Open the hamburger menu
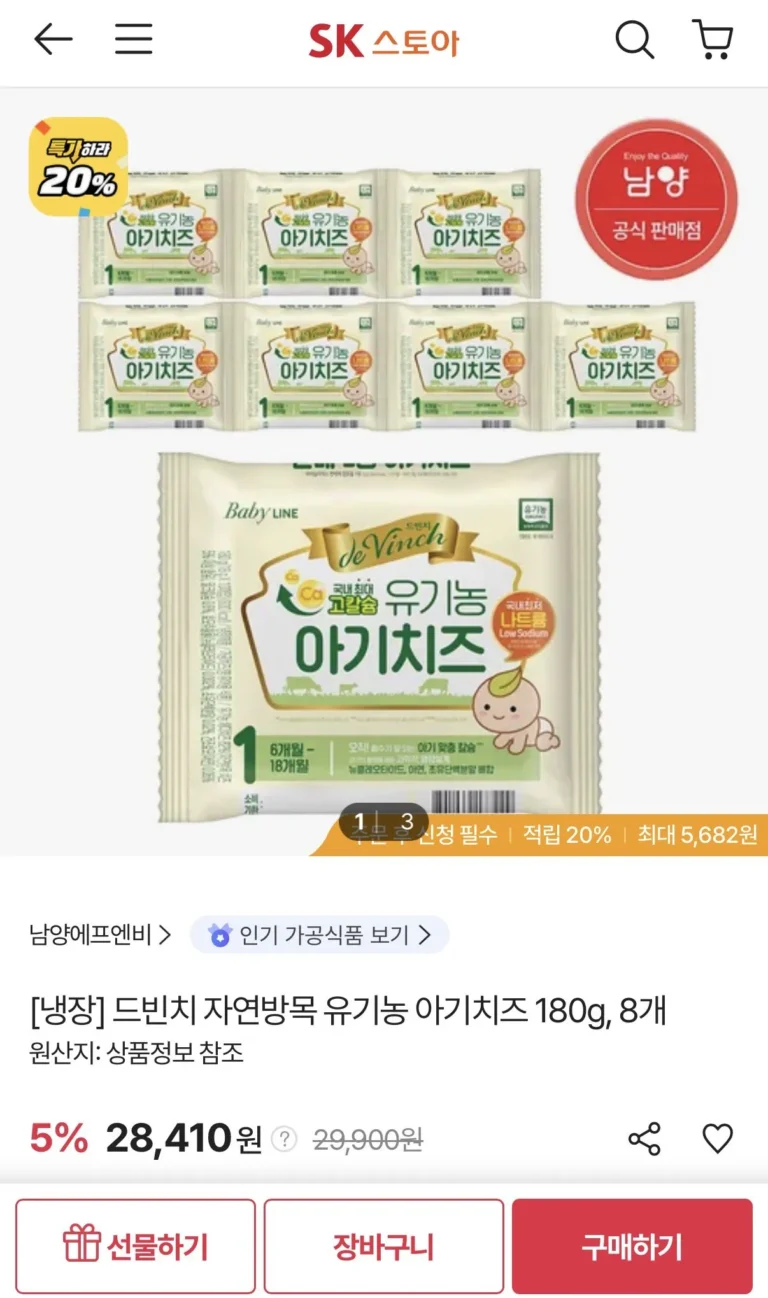The image size is (768, 1298). 133,40
